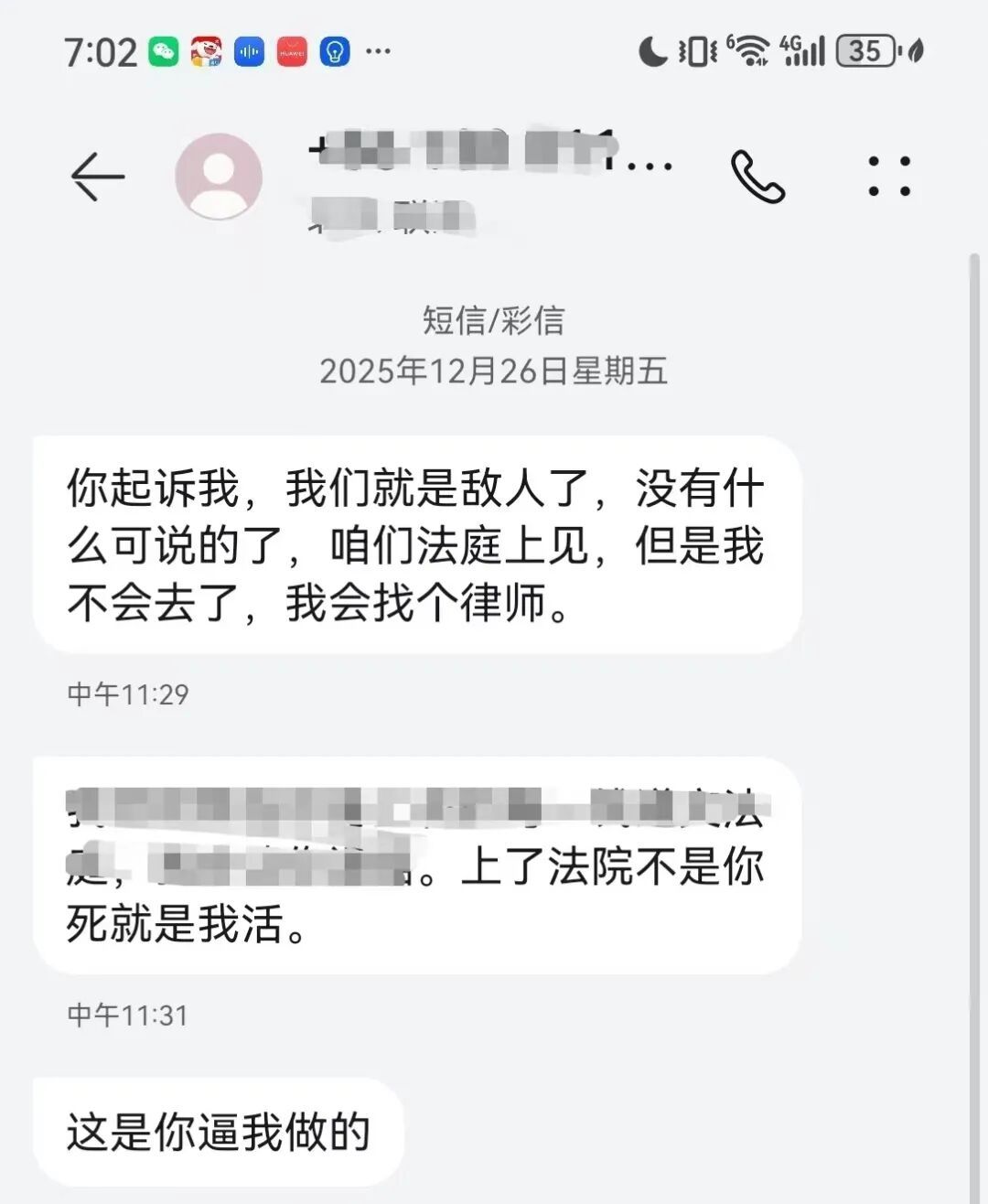Tap the date header 2025年12月26日星期五
This screenshot has width=988, height=1204.
[x=492, y=371]
